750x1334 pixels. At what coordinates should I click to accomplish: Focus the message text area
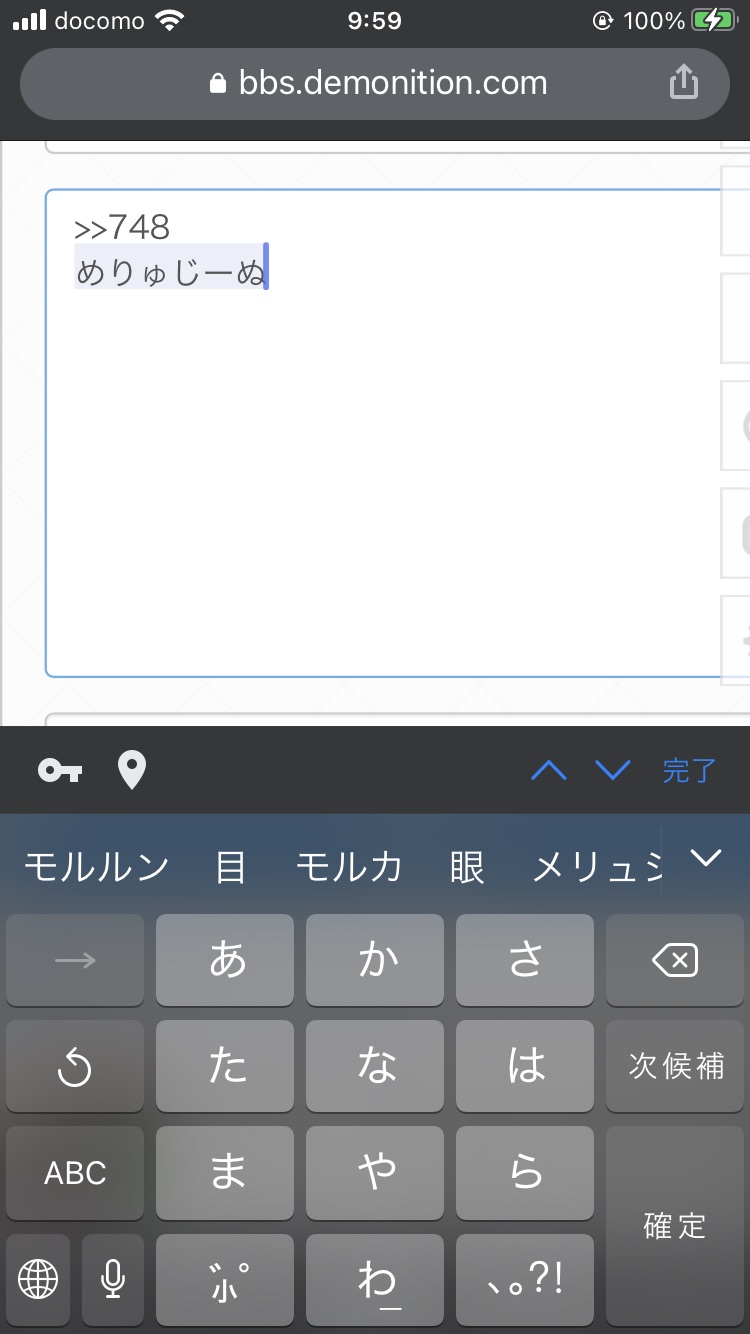(x=385, y=450)
